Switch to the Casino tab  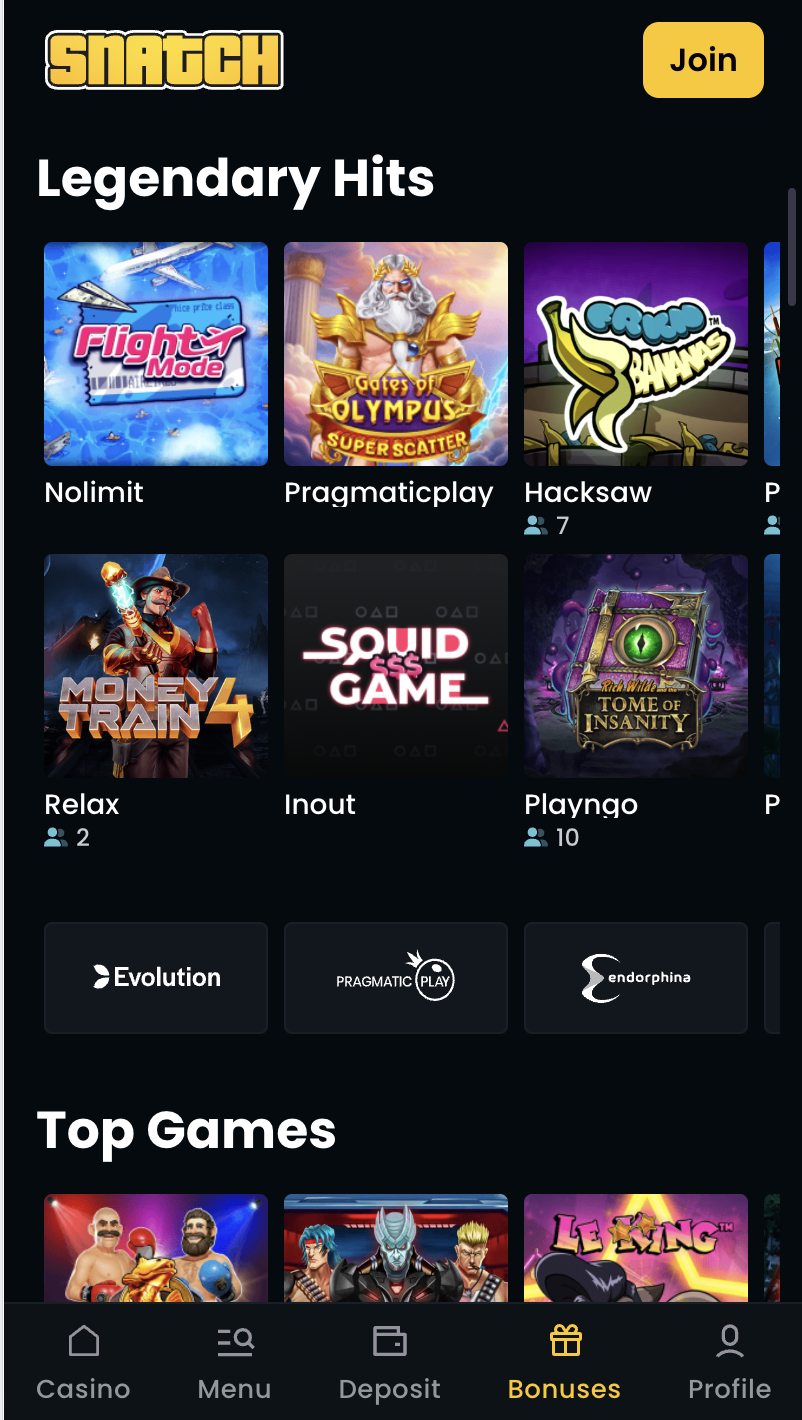pos(84,1362)
